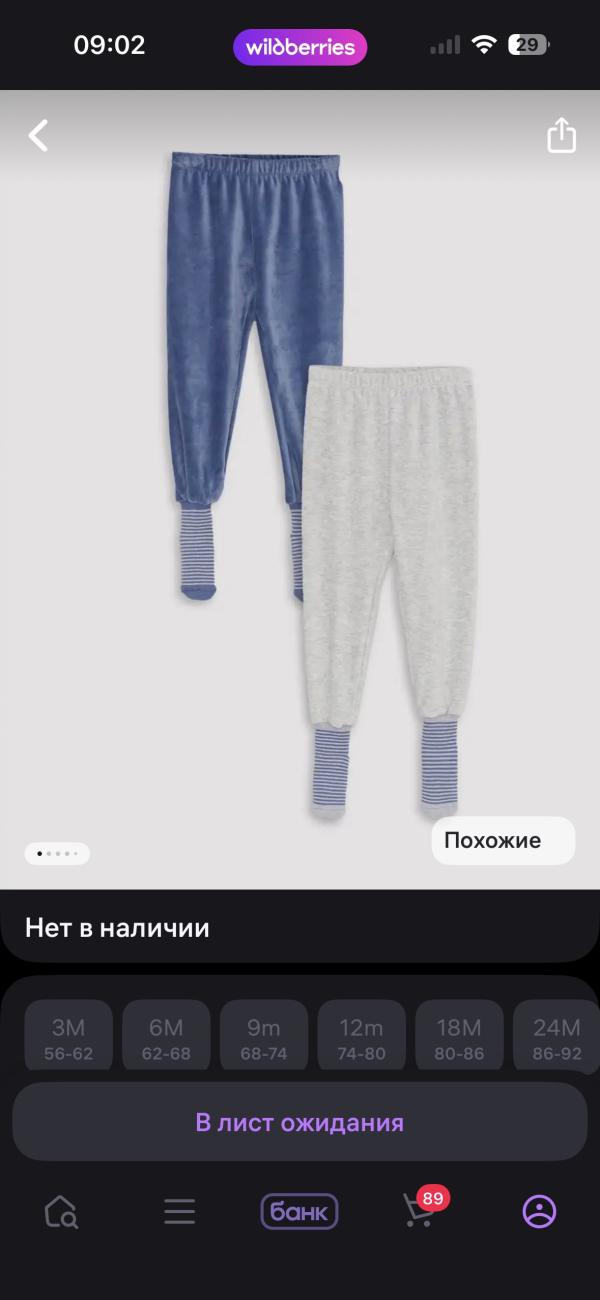Select size 3M 56-62
The height and width of the screenshot is (1300, 600).
[68, 1037]
